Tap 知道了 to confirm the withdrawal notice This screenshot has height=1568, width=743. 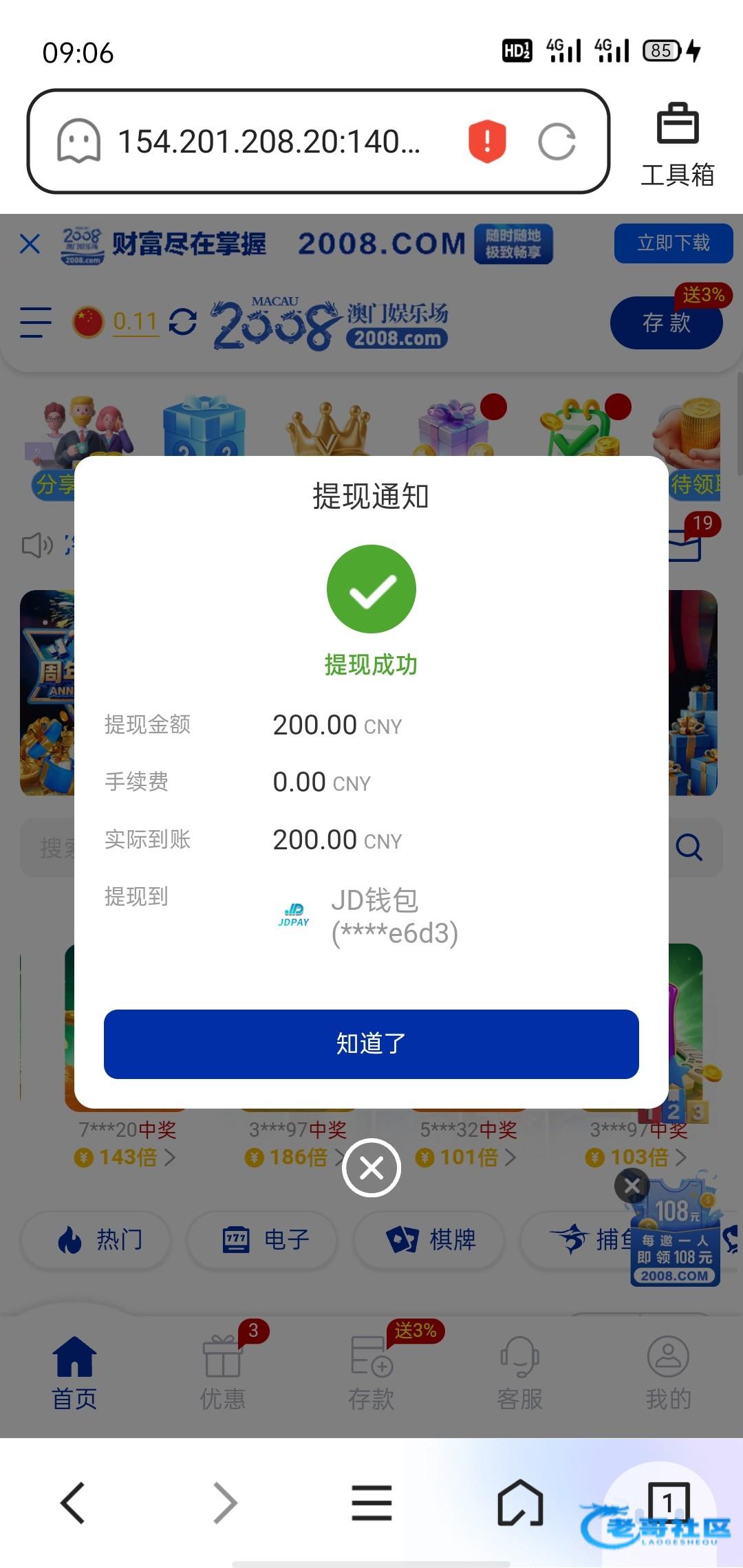tap(371, 1043)
